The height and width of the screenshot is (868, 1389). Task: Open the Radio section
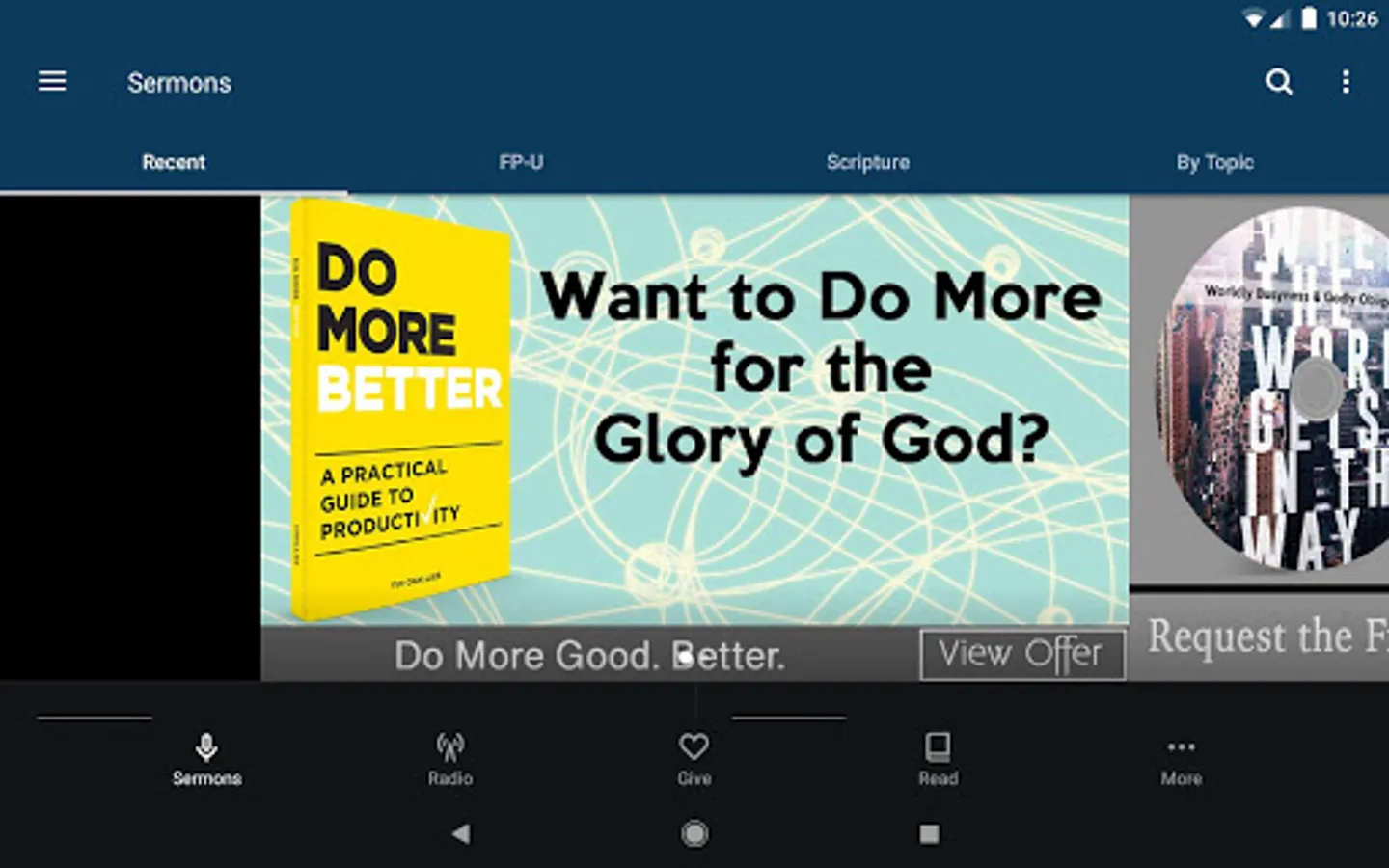point(450,759)
